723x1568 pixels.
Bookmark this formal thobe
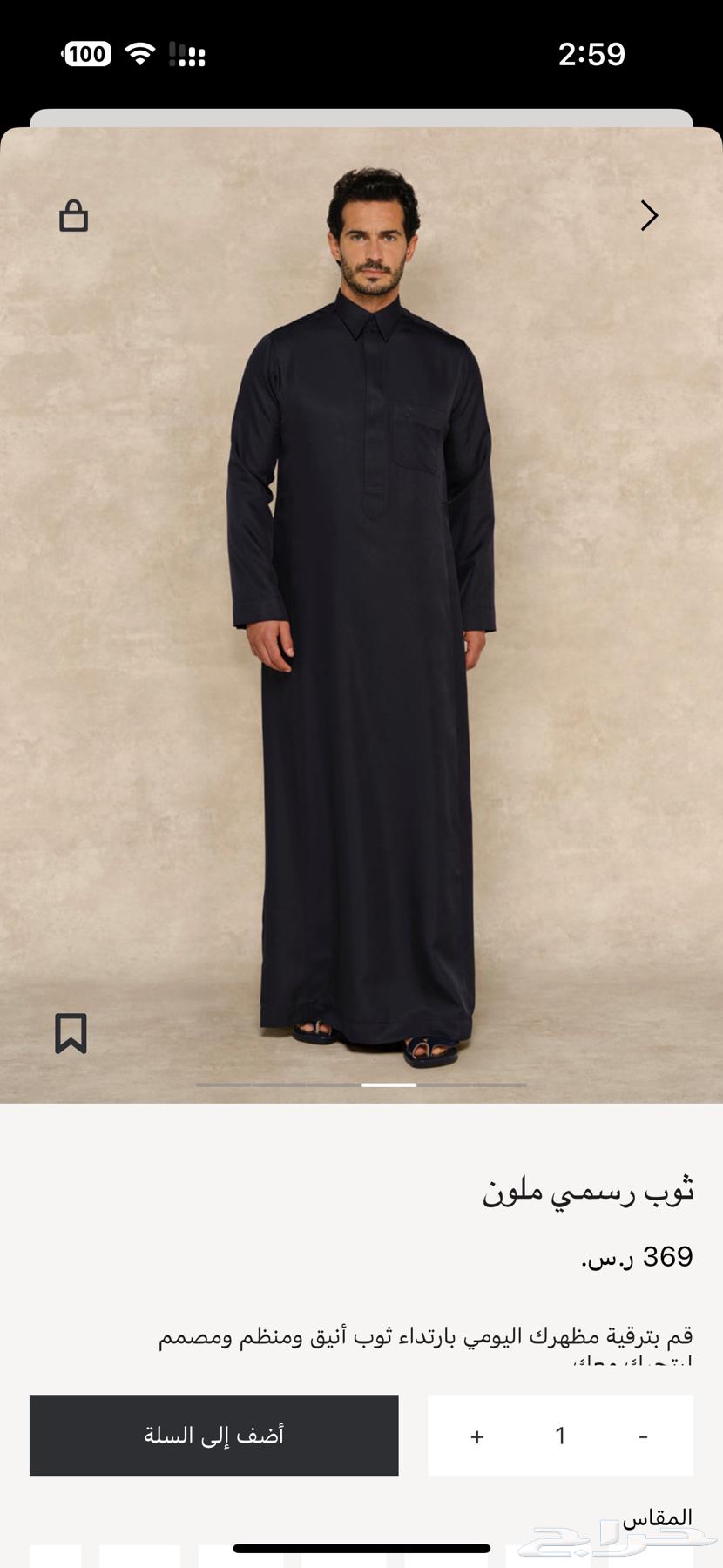(x=71, y=1033)
